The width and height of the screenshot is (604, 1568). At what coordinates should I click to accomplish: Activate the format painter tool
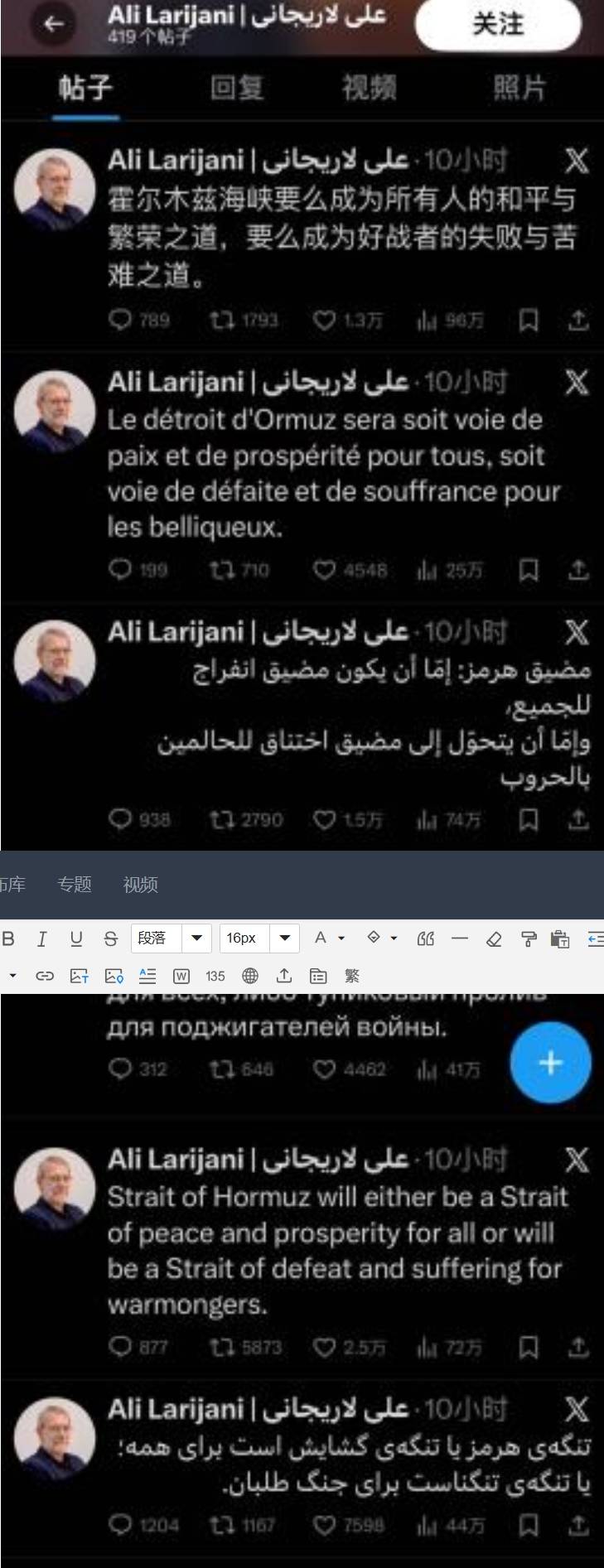point(528,938)
